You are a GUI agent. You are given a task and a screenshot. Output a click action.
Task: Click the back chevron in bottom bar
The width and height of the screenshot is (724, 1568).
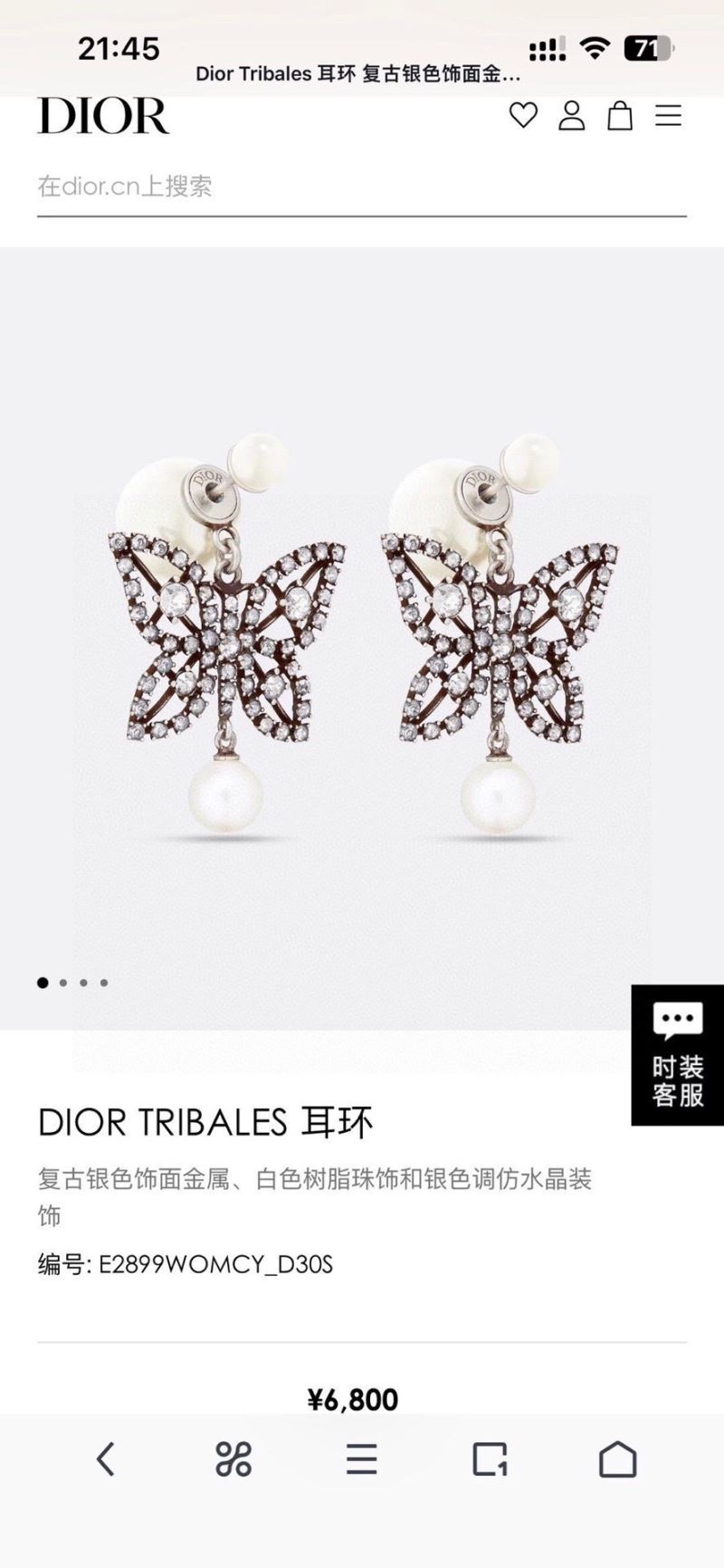tap(104, 1458)
